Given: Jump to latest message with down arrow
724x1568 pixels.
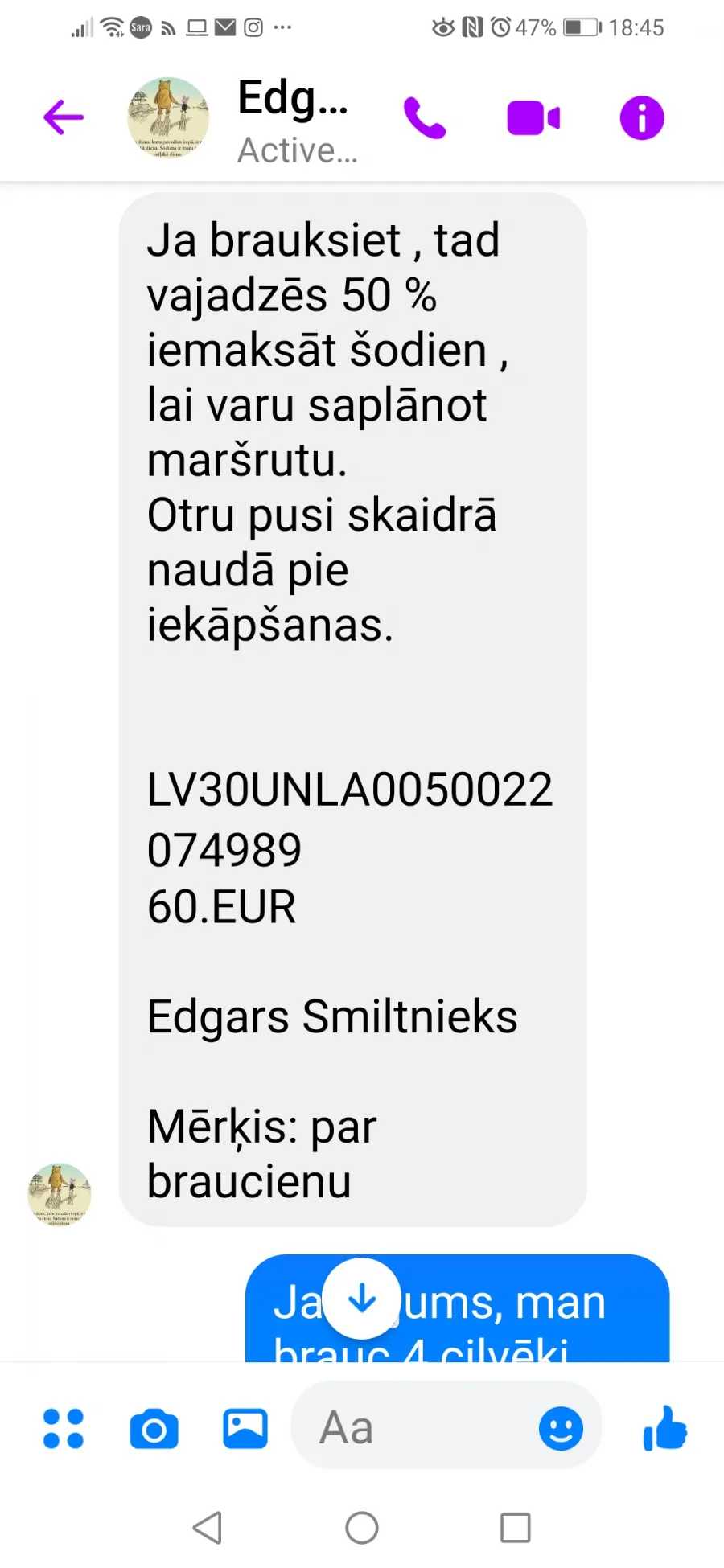Looking at the screenshot, I should point(362,1298).
